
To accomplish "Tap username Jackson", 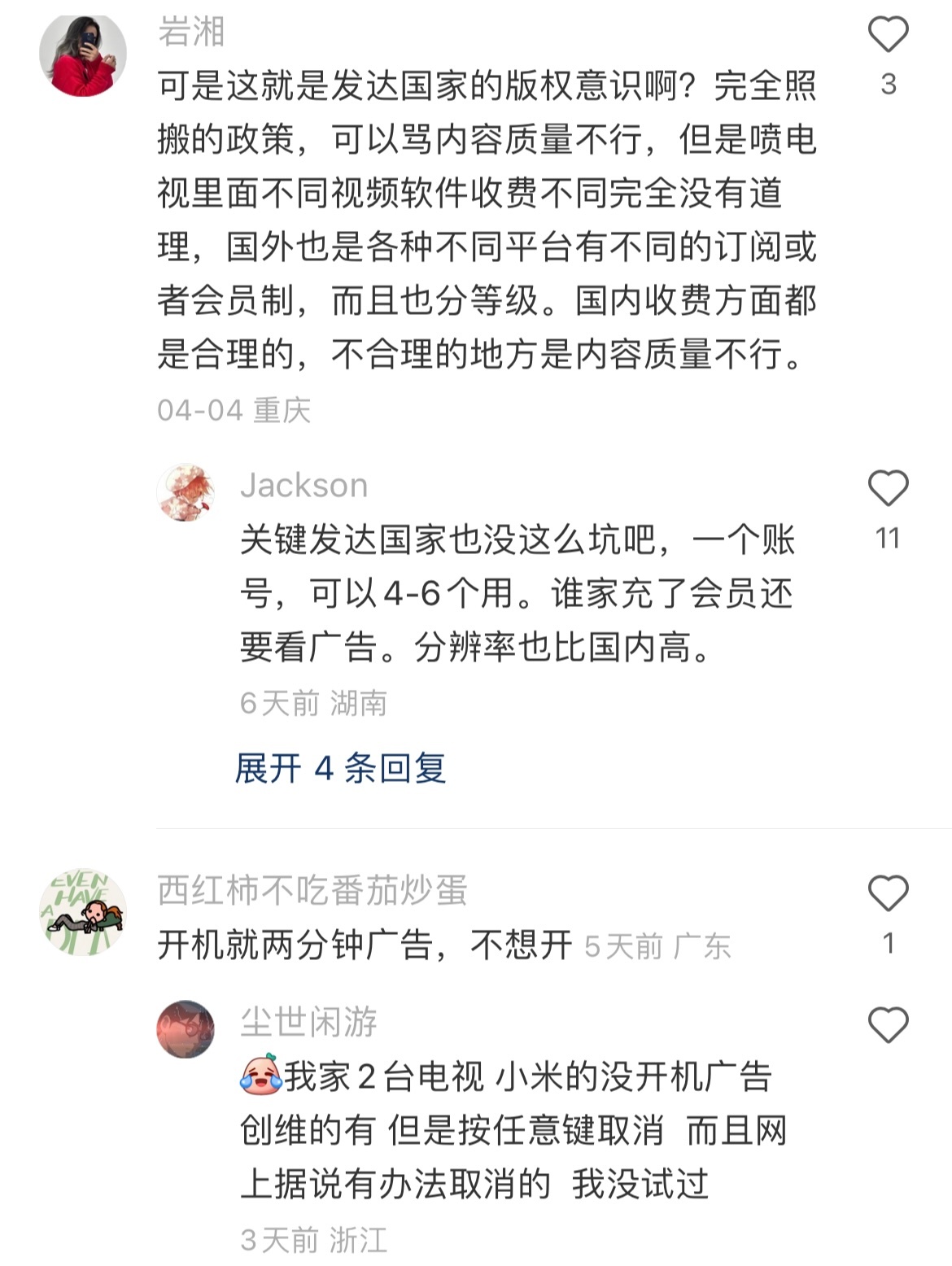I will point(304,486).
